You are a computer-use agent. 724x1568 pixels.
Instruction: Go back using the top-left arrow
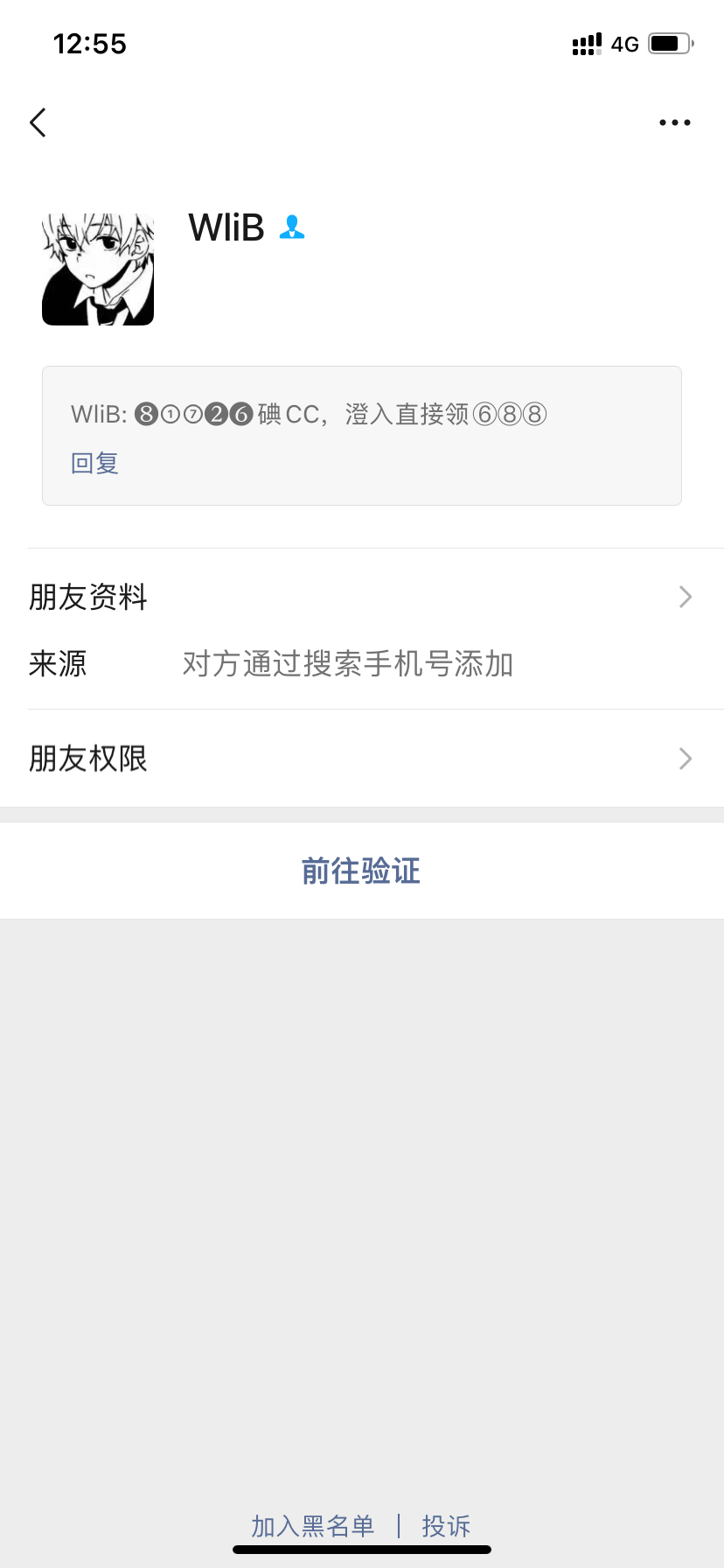(38, 122)
